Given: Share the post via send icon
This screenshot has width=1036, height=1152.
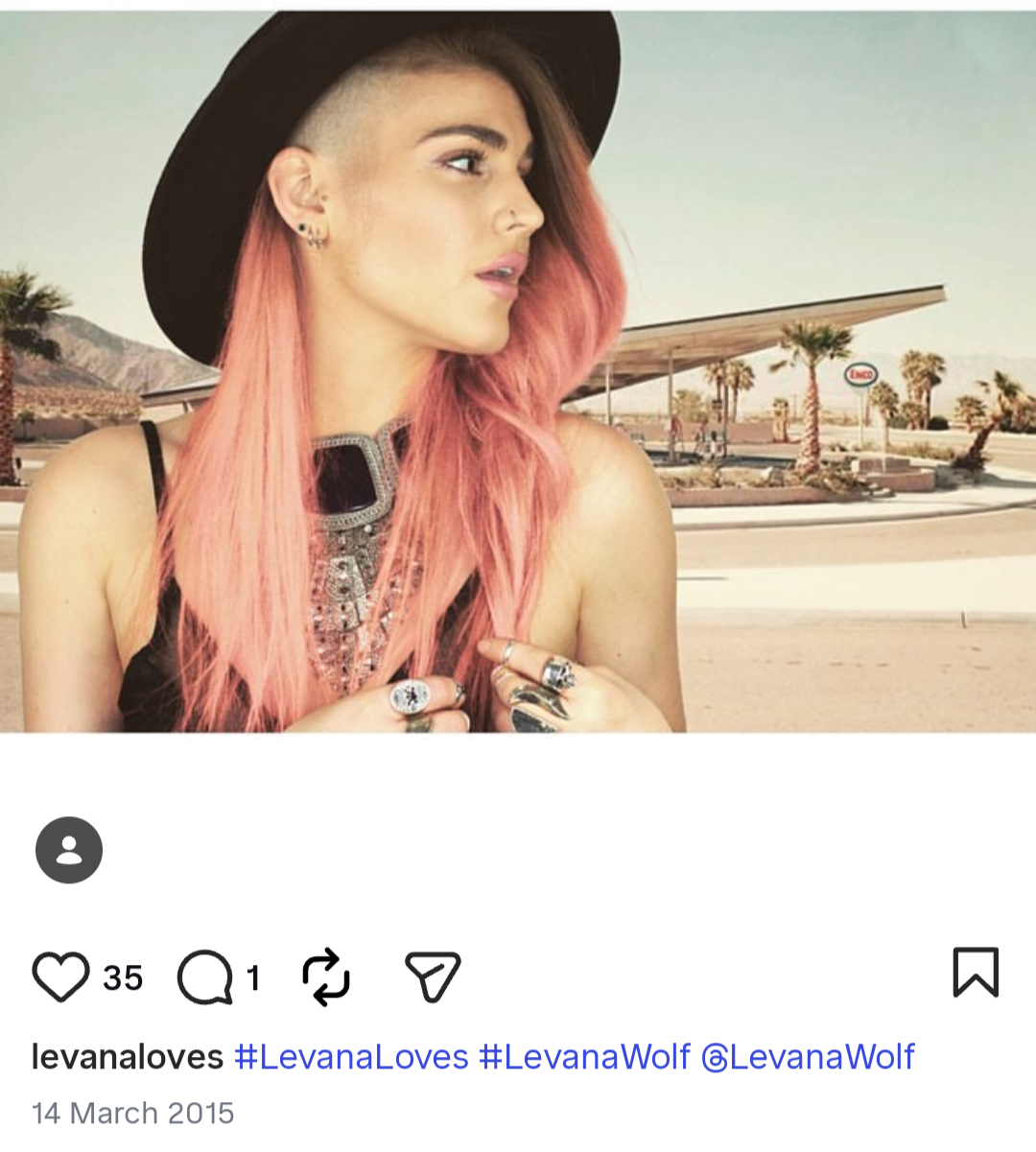Looking at the screenshot, I should point(433,976).
